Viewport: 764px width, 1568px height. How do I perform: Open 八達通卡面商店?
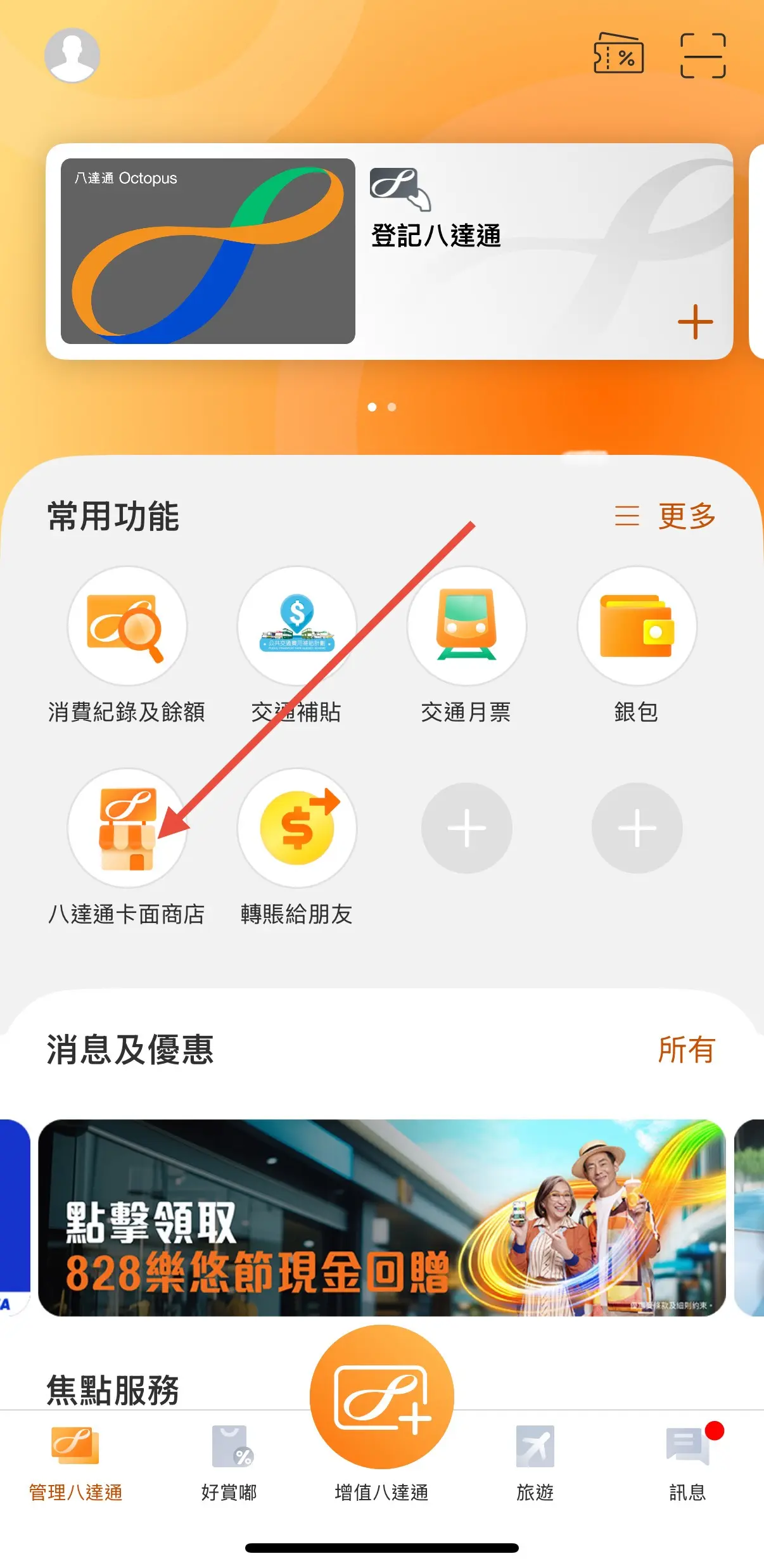[127, 829]
